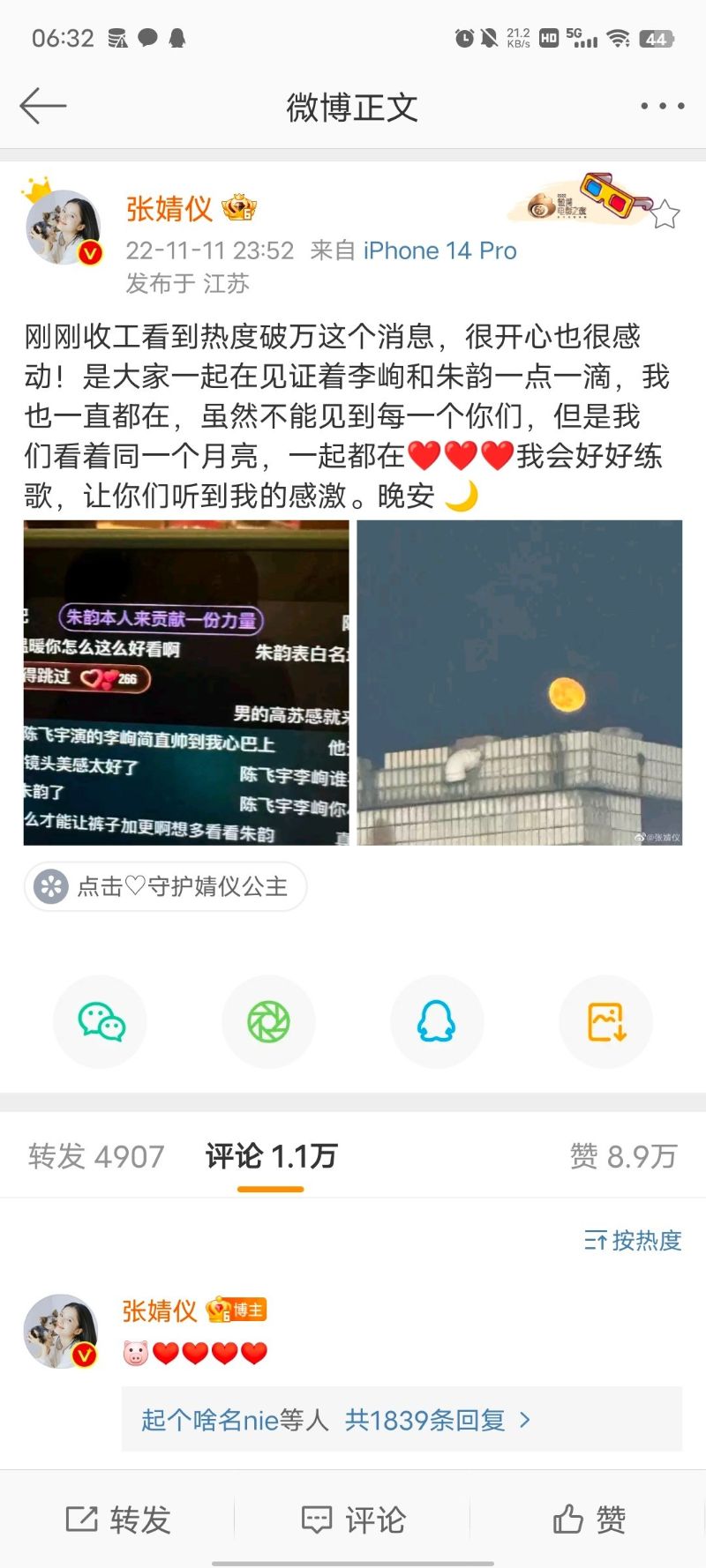Share the post to WeChat Moments
This screenshot has width=706, height=1568.
[x=268, y=1022]
